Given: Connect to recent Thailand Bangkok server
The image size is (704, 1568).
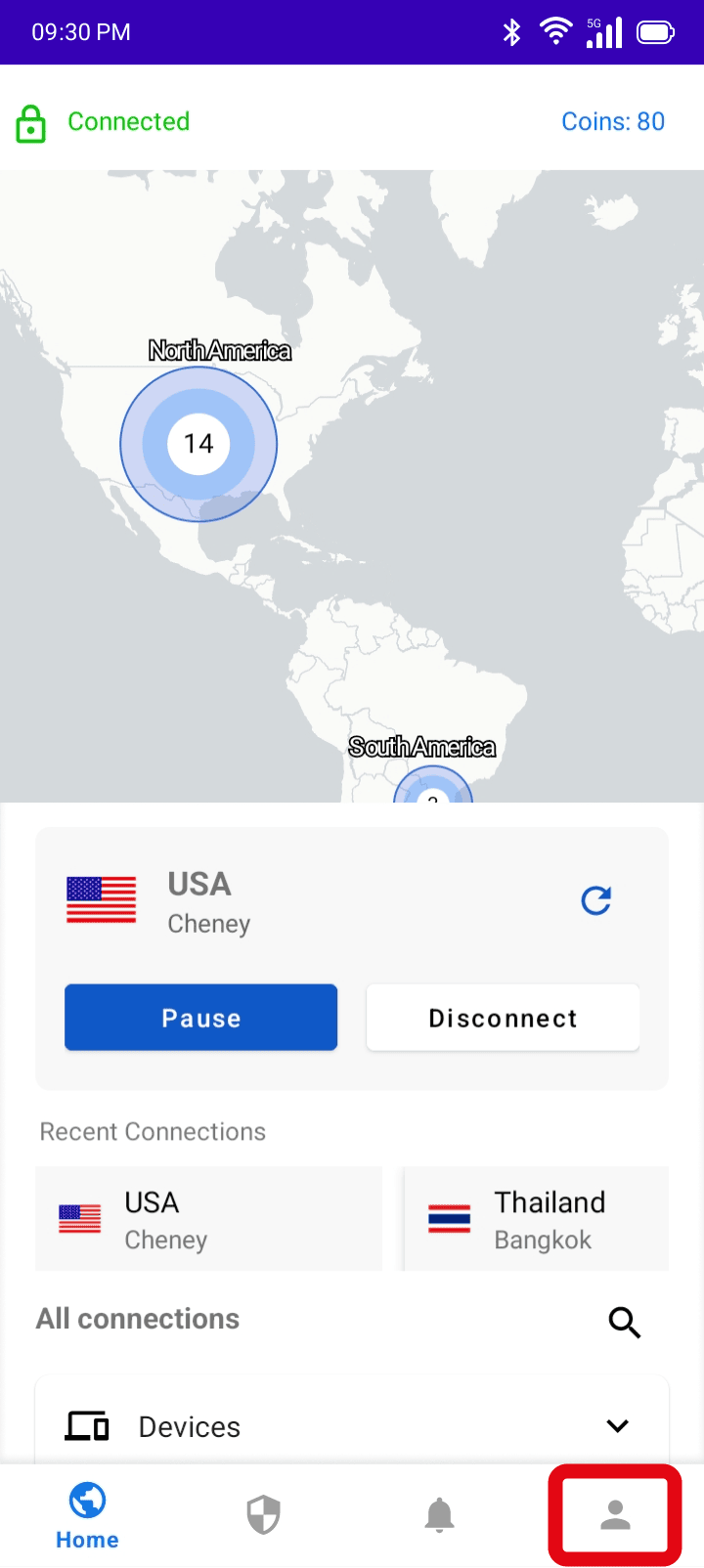Looking at the screenshot, I should [536, 1219].
